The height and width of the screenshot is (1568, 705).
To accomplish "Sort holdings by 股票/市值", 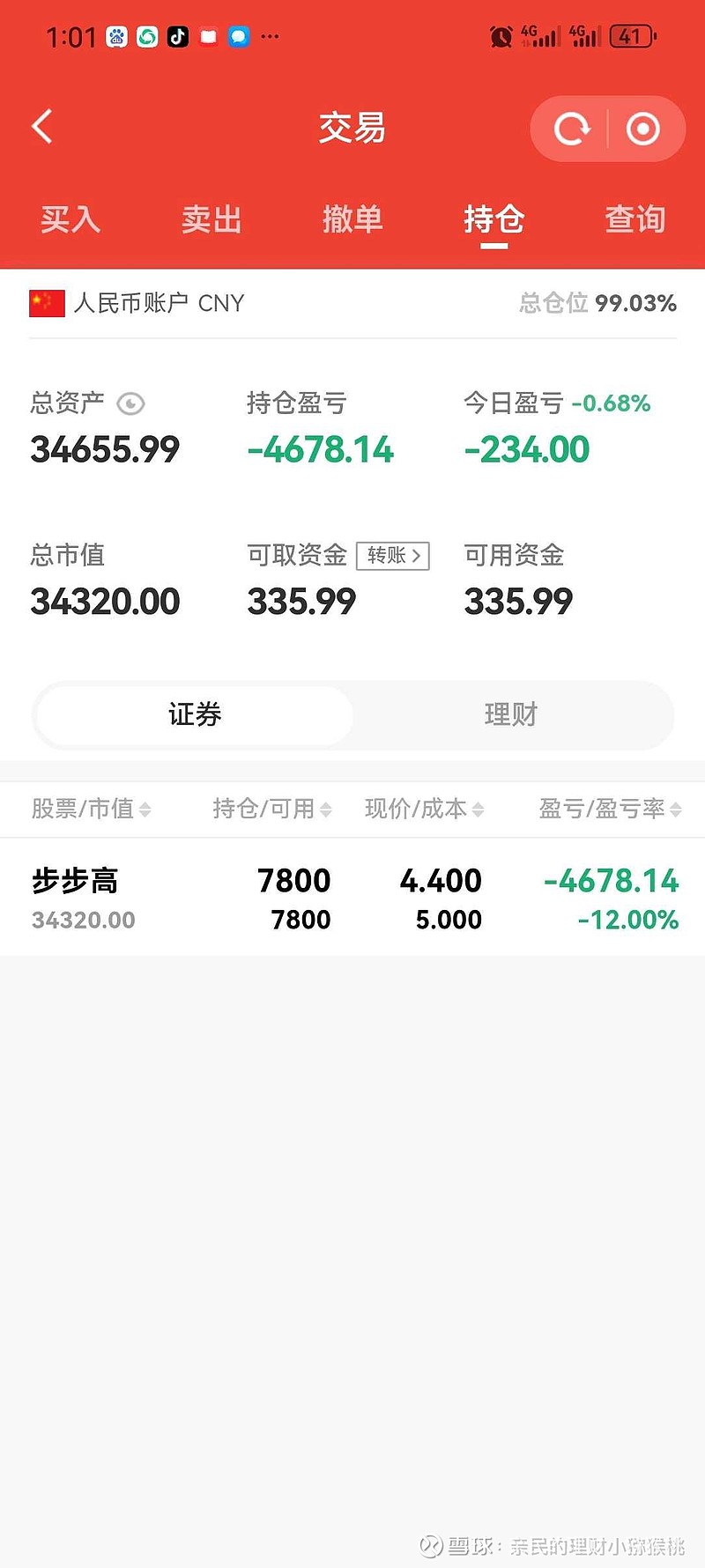I will pos(92,809).
